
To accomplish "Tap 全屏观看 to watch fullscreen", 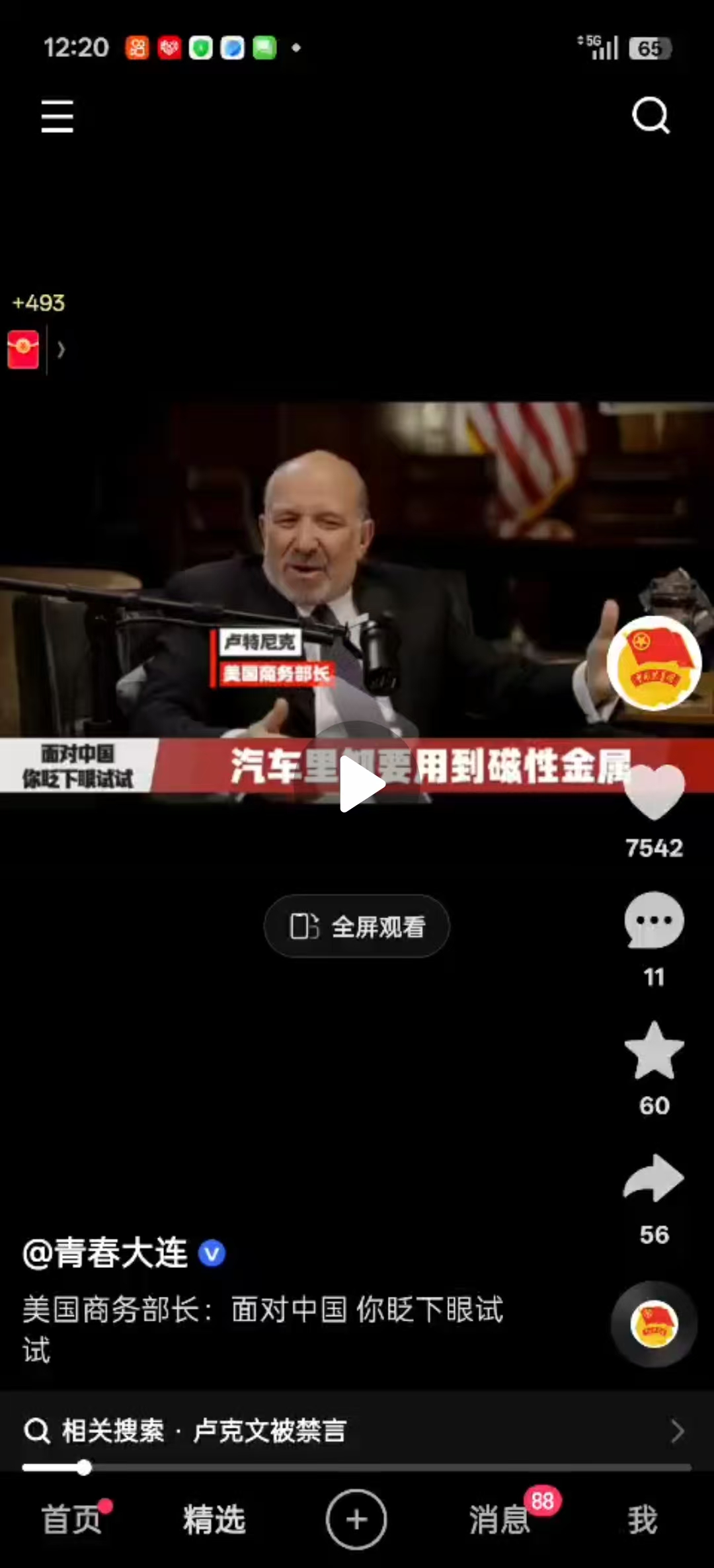I will click(357, 926).
